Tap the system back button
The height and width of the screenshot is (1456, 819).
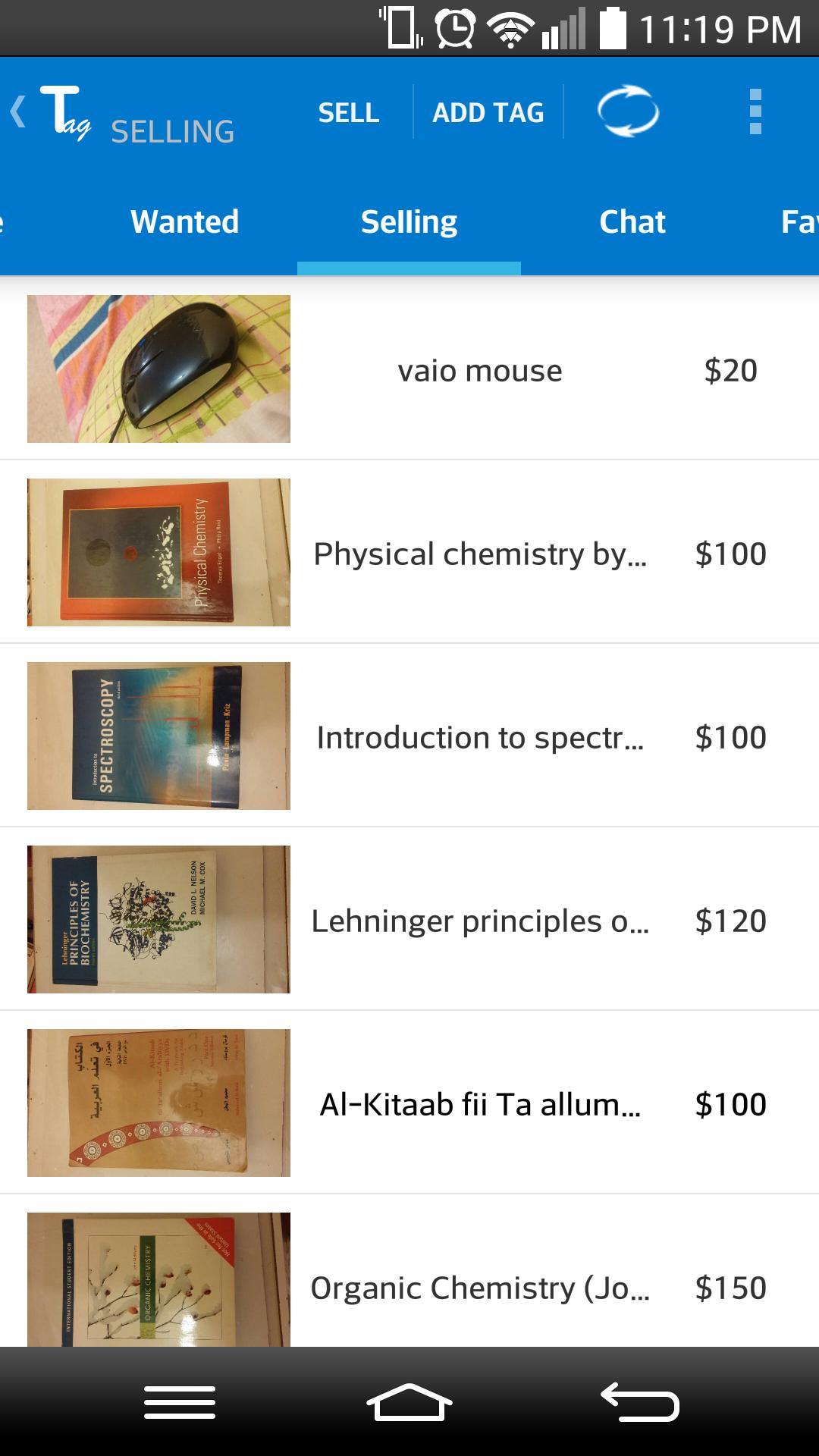pyautogui.click(x=639, y=1403)
